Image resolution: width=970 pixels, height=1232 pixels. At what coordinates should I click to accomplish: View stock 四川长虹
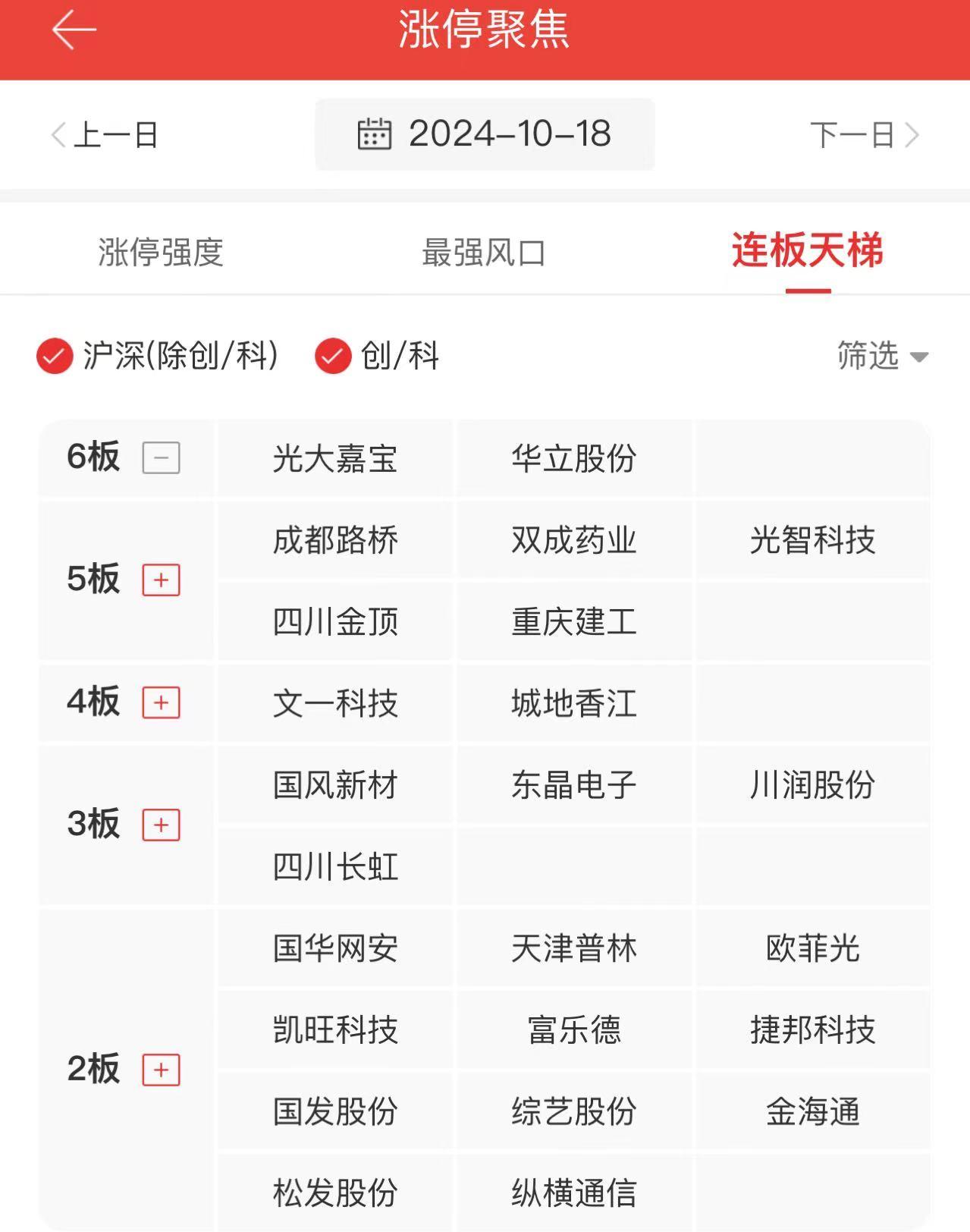(x=335, y=866)
